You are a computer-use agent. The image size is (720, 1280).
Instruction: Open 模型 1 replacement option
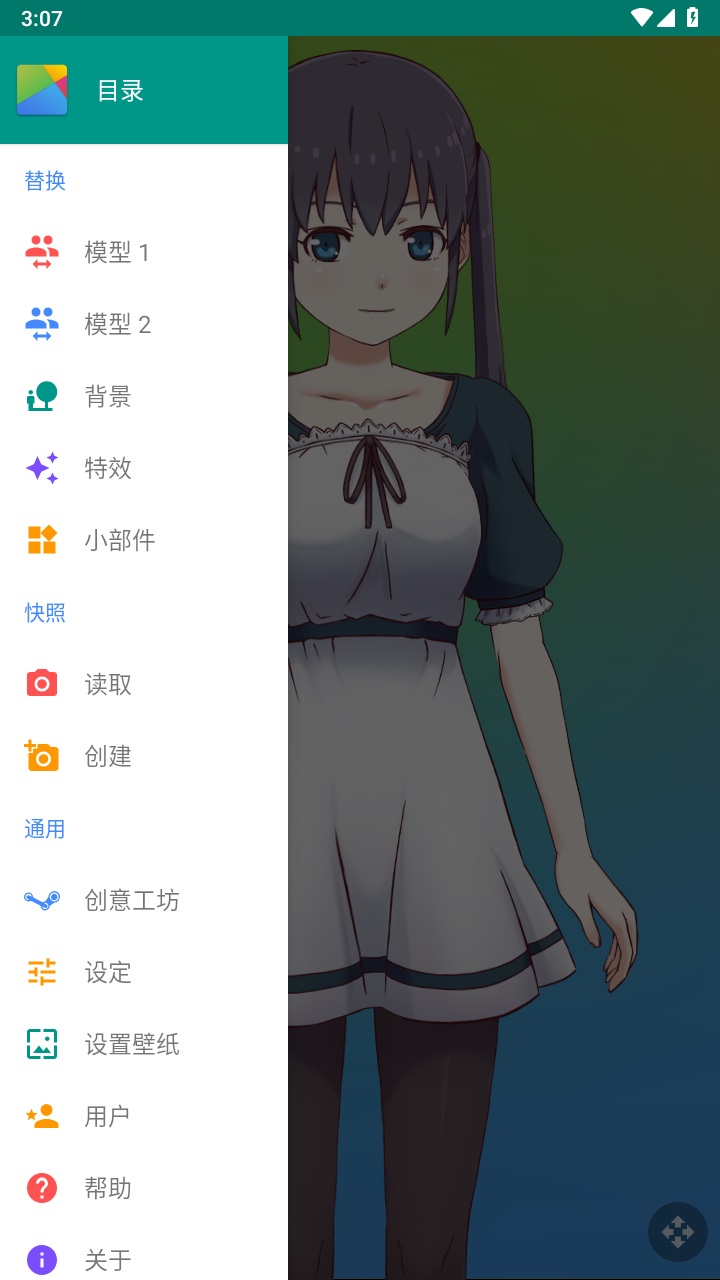[x=117, y=252]
